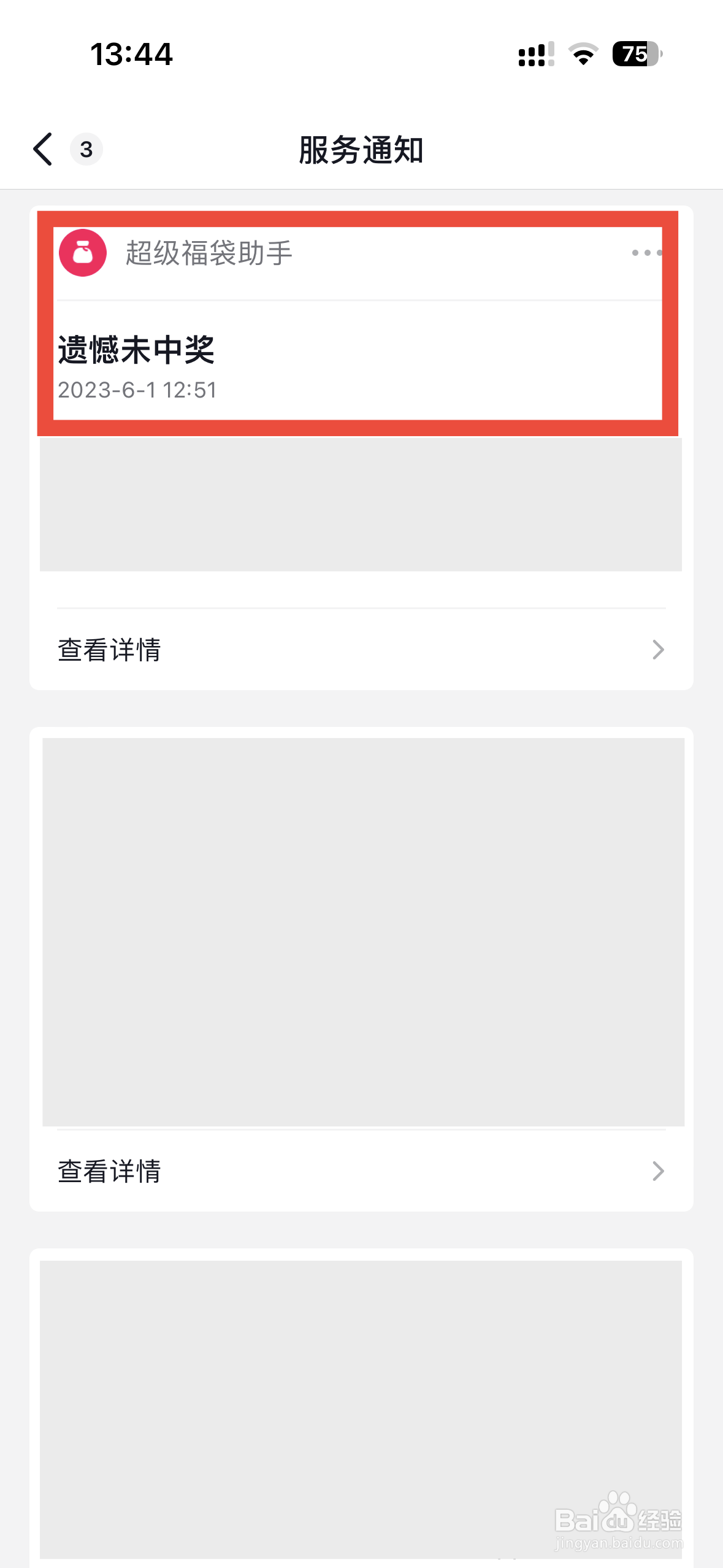
Task: Tap the time 13:44 in status bar
Action: pos(131,54)
